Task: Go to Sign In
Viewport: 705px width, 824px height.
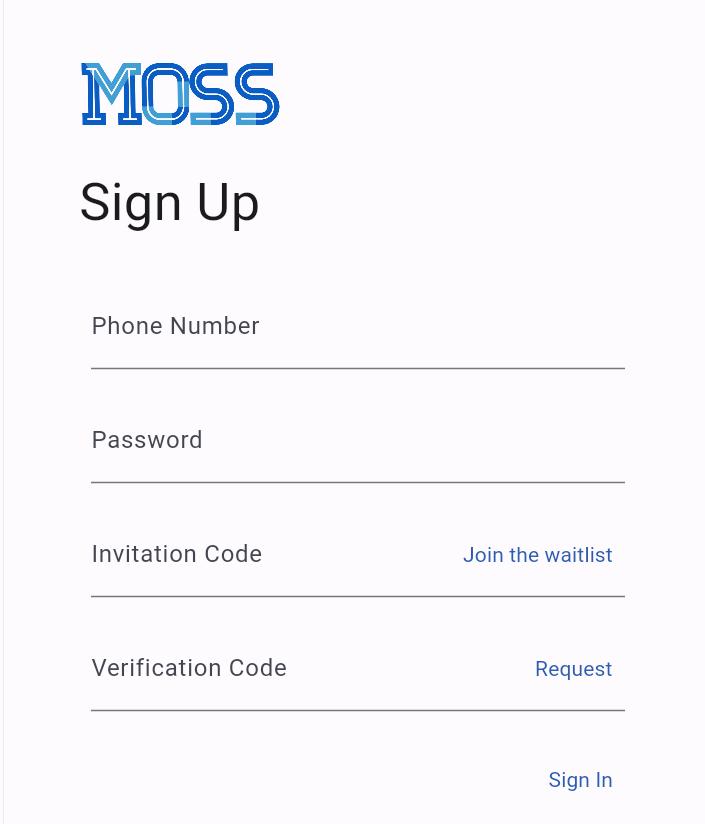Action: 580,780
